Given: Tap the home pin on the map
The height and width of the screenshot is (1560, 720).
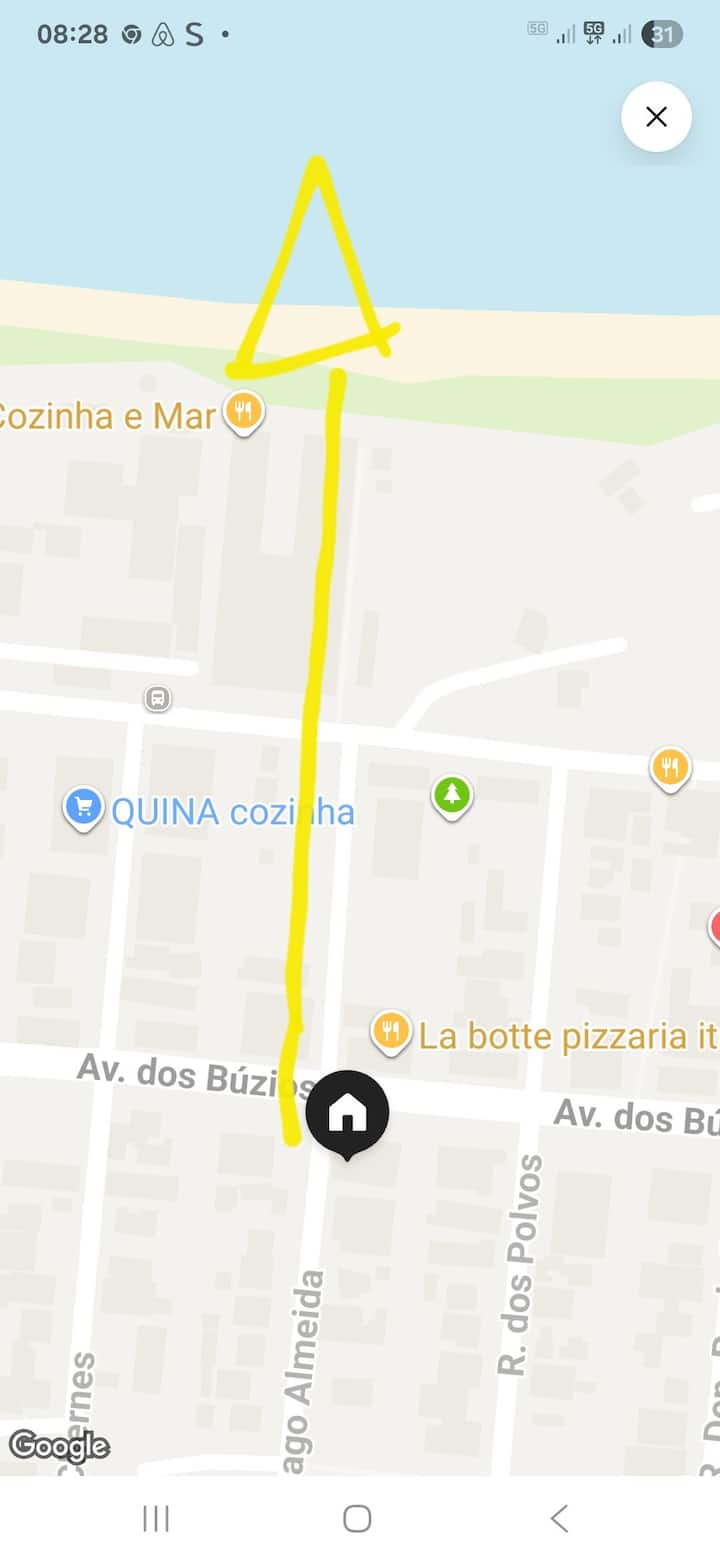Looking at the screenshot, I should pos(347,1112).
